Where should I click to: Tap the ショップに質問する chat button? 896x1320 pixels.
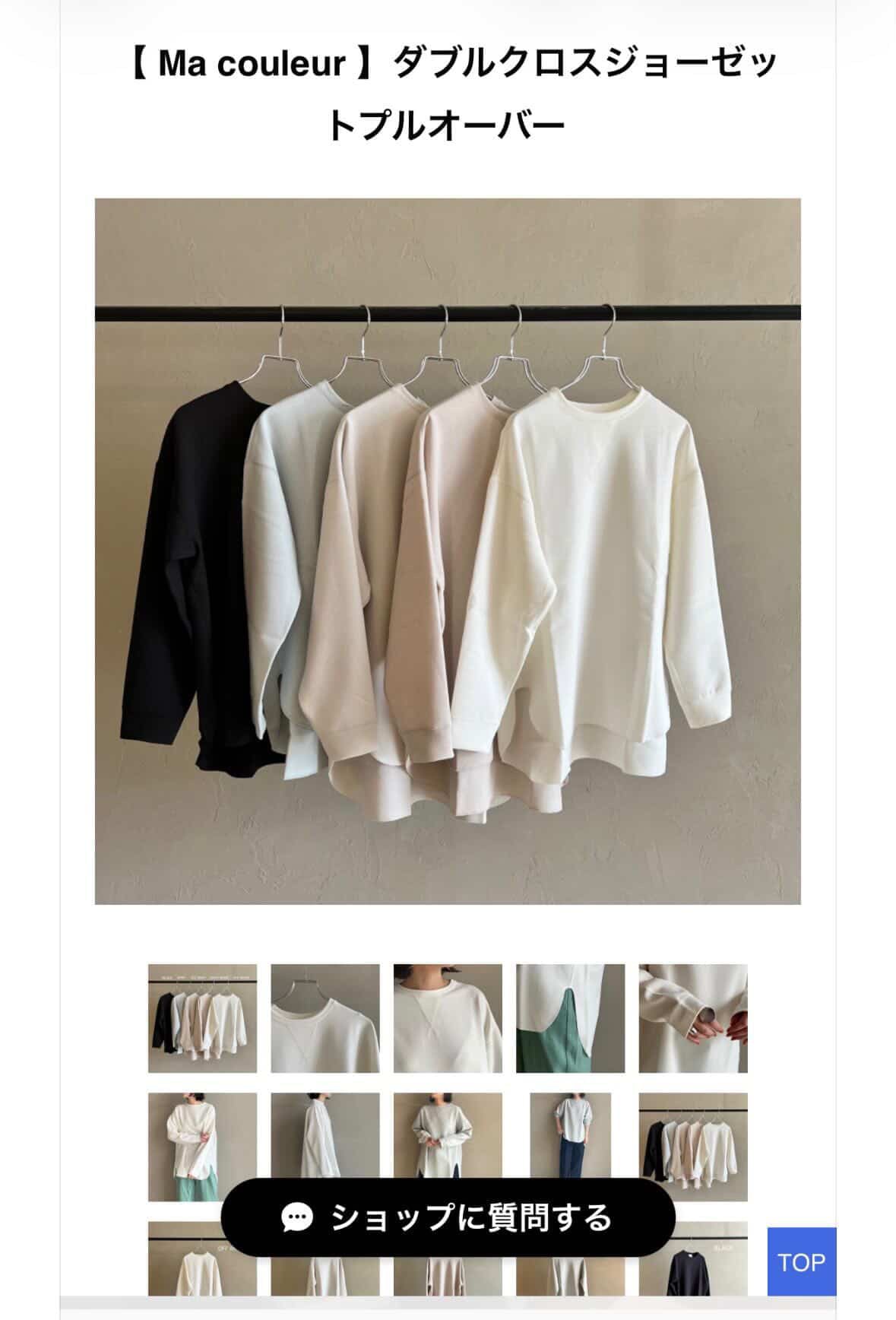[448, 1217]
